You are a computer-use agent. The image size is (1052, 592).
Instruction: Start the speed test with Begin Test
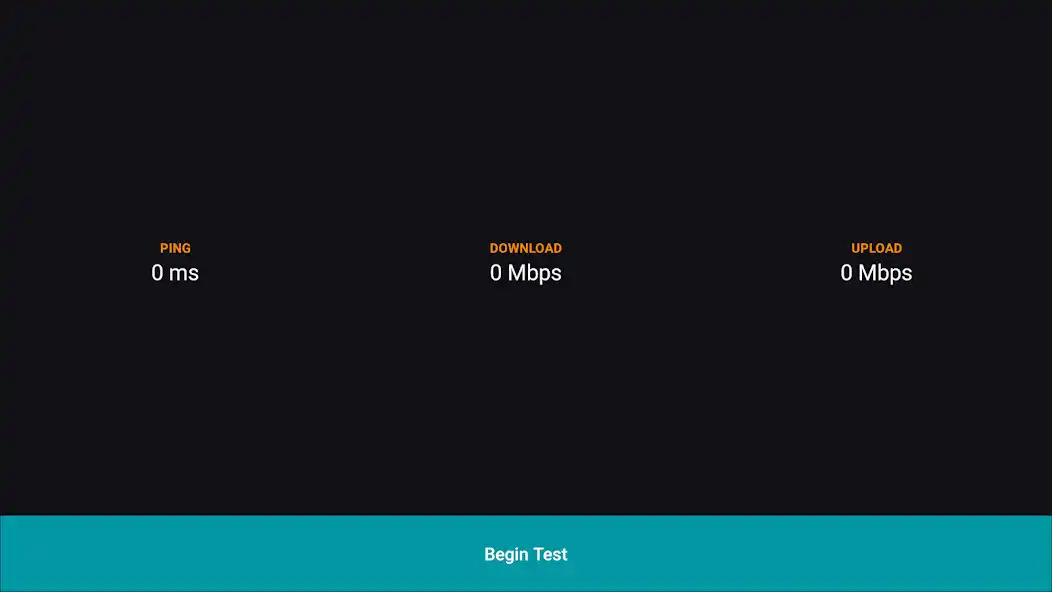pos(526,554)
